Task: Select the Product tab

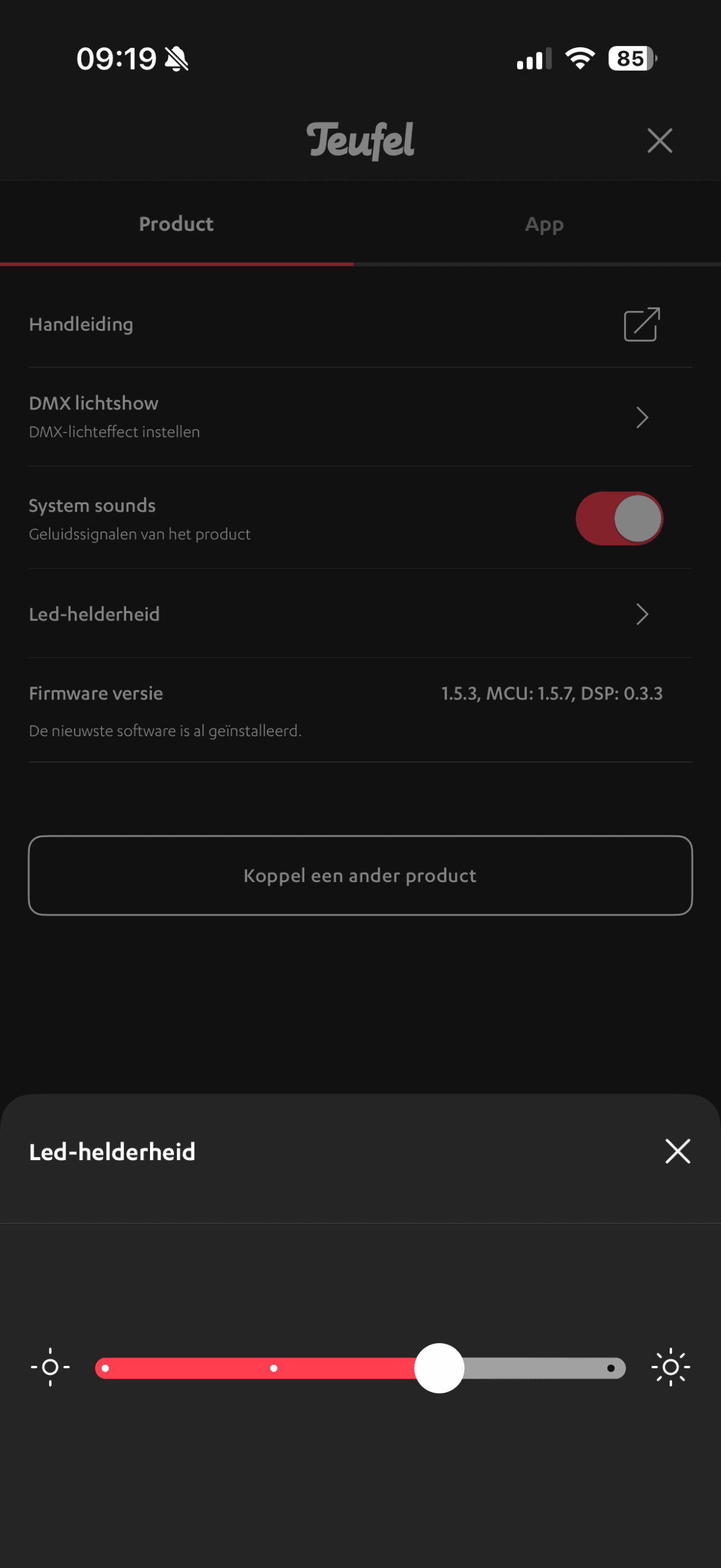Action: 176,224
